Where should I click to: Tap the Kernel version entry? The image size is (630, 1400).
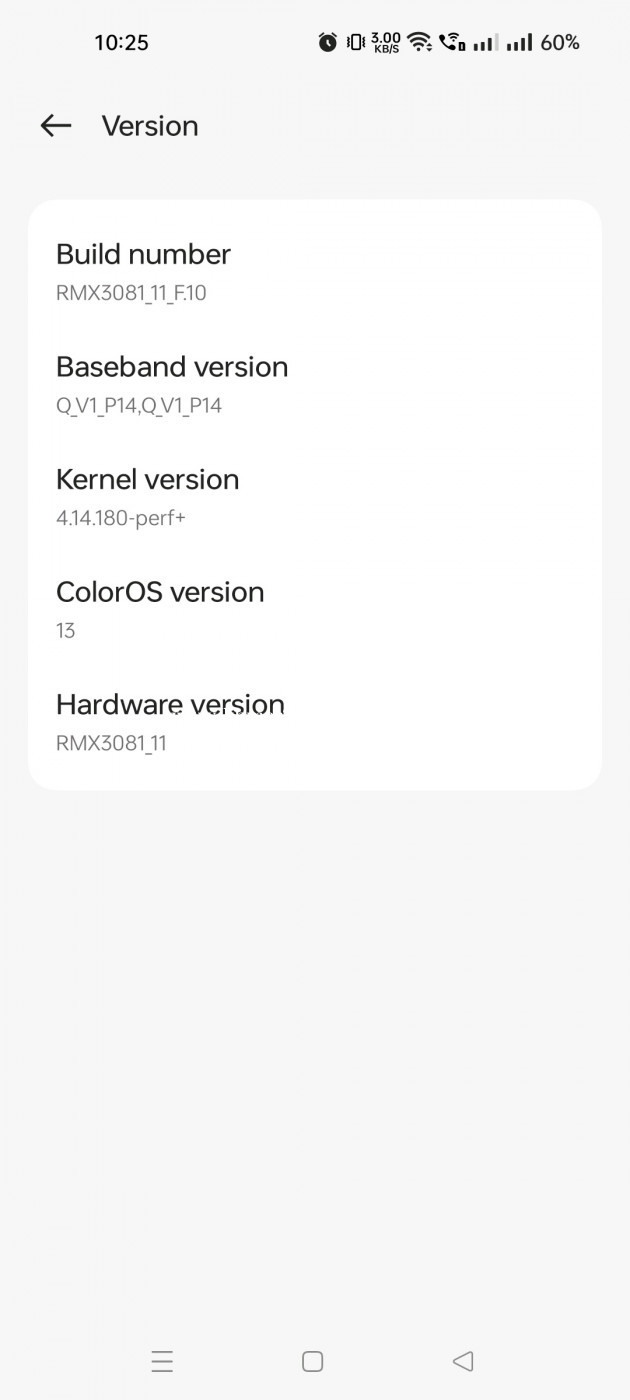(x=315, y=497)
